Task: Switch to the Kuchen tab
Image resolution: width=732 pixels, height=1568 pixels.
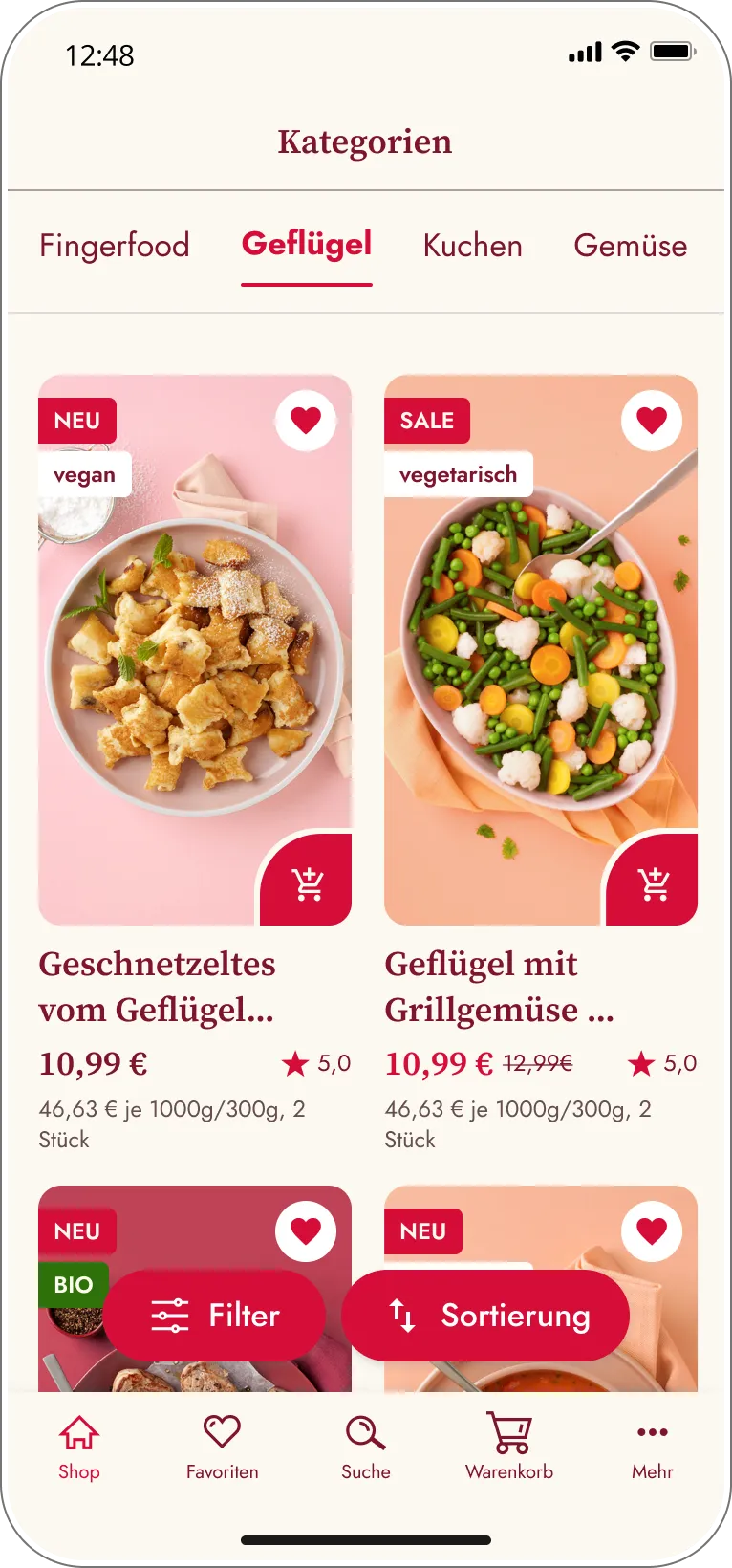Action: [x=472, y=246]
